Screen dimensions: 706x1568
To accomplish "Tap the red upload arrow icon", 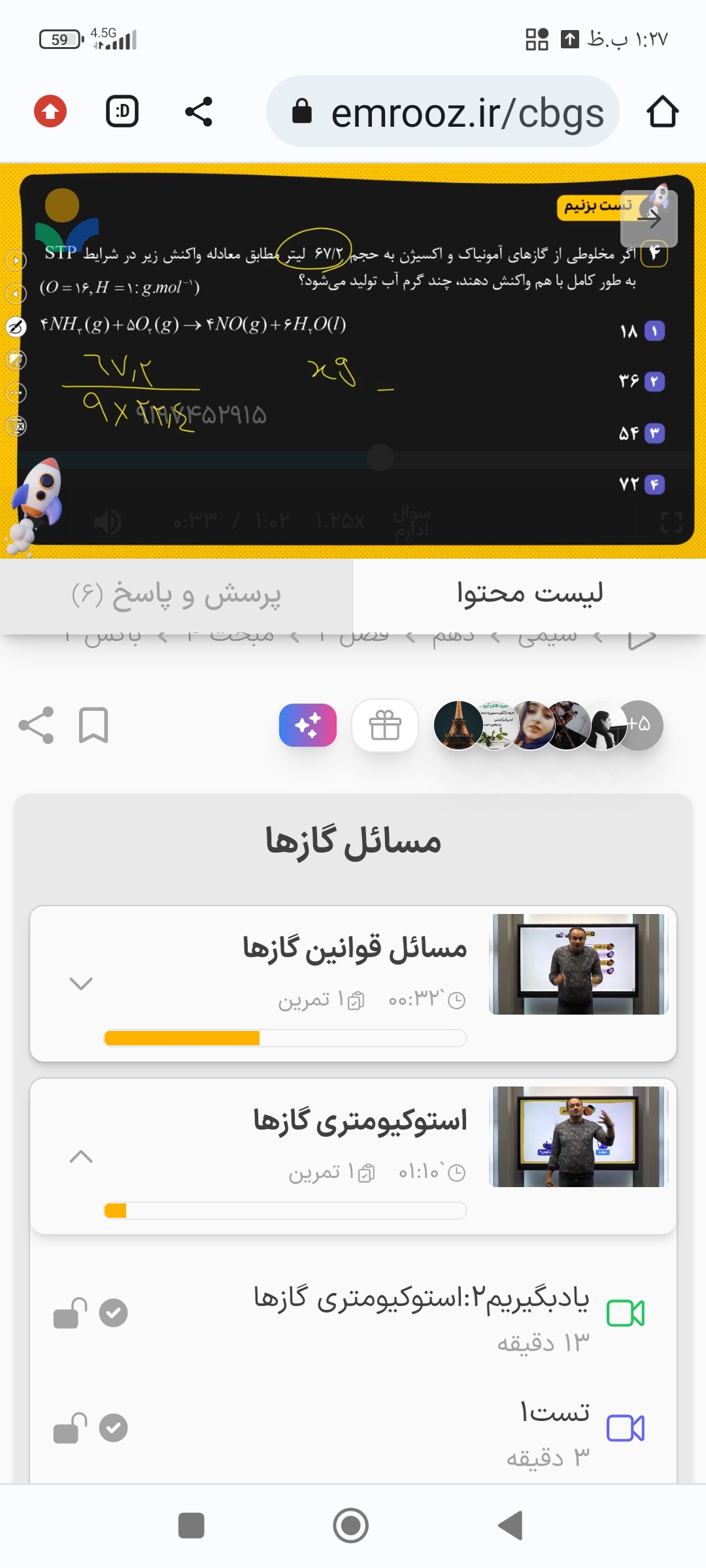I will click(50, 112).
